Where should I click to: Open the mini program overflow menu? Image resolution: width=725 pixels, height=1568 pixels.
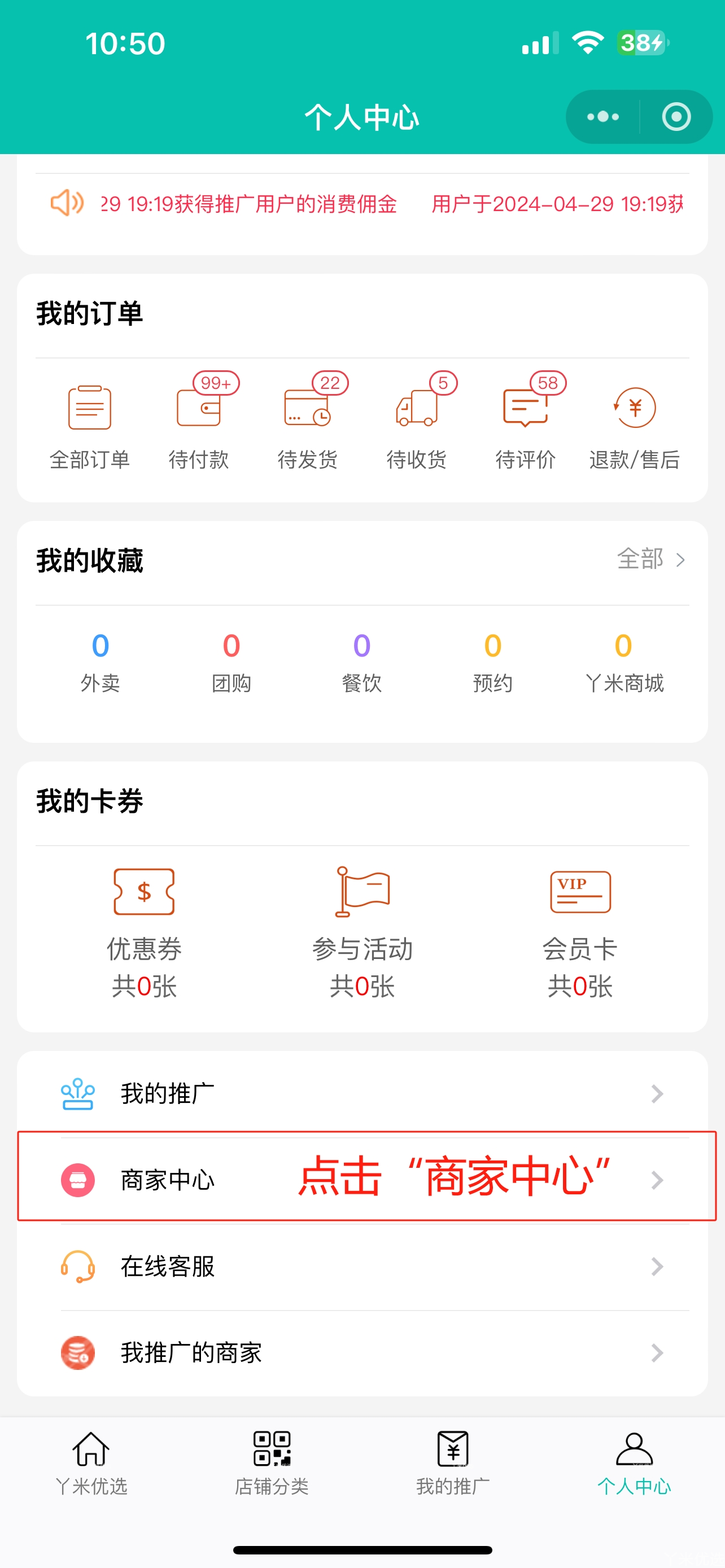tap(602, 117)
